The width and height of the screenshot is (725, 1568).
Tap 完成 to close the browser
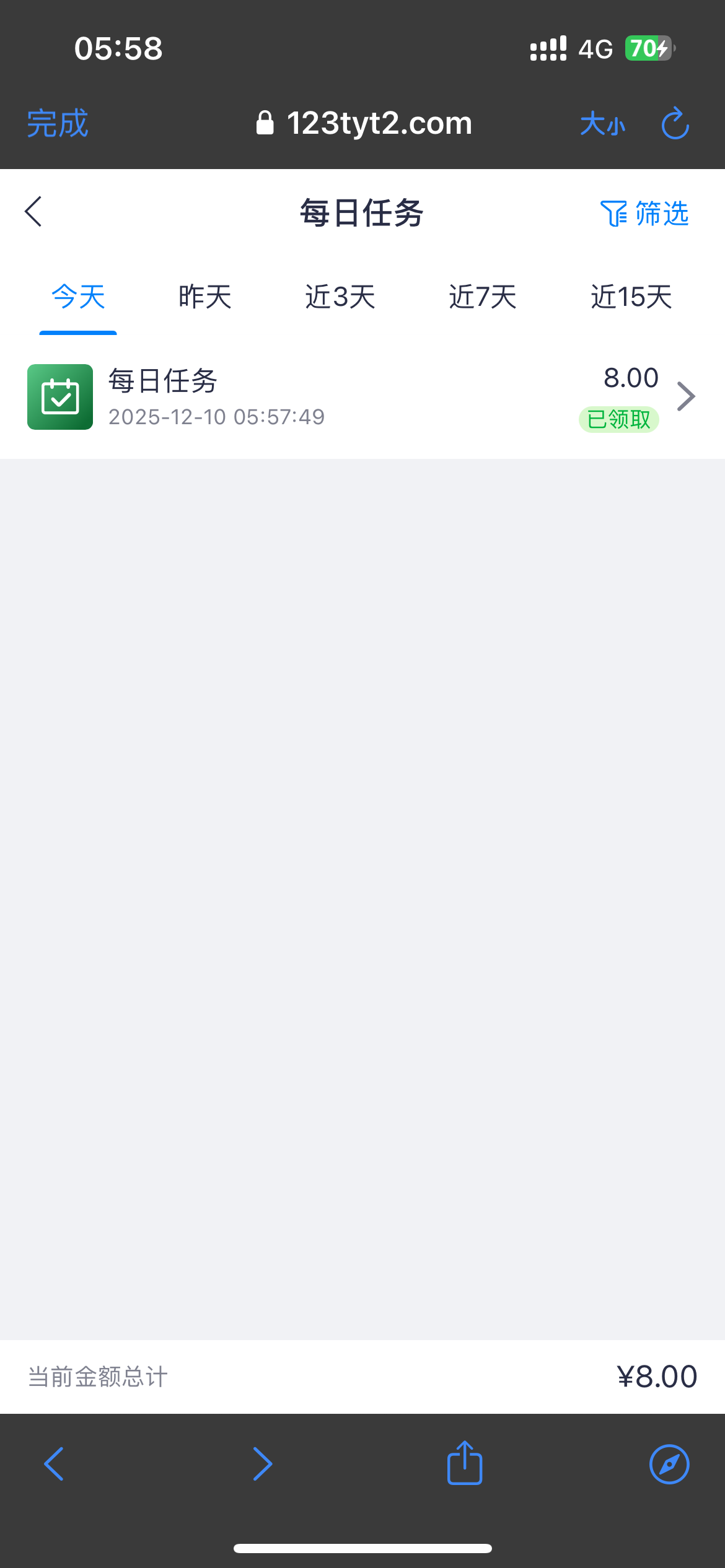[x=58, y=123]
